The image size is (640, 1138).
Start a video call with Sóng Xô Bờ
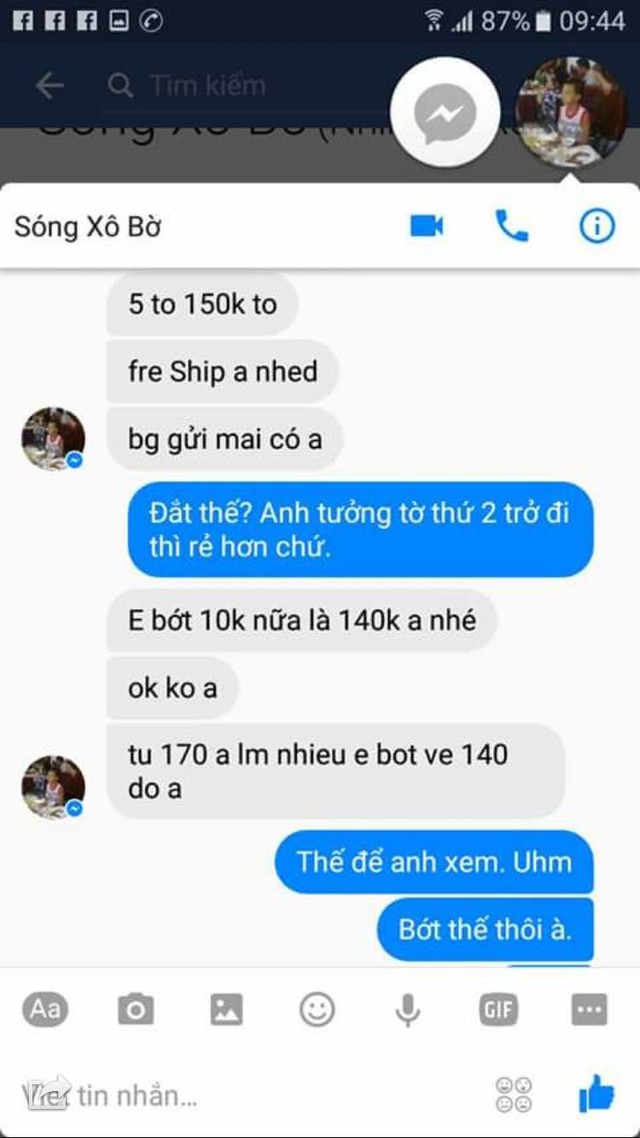click(x=426, y=227)
